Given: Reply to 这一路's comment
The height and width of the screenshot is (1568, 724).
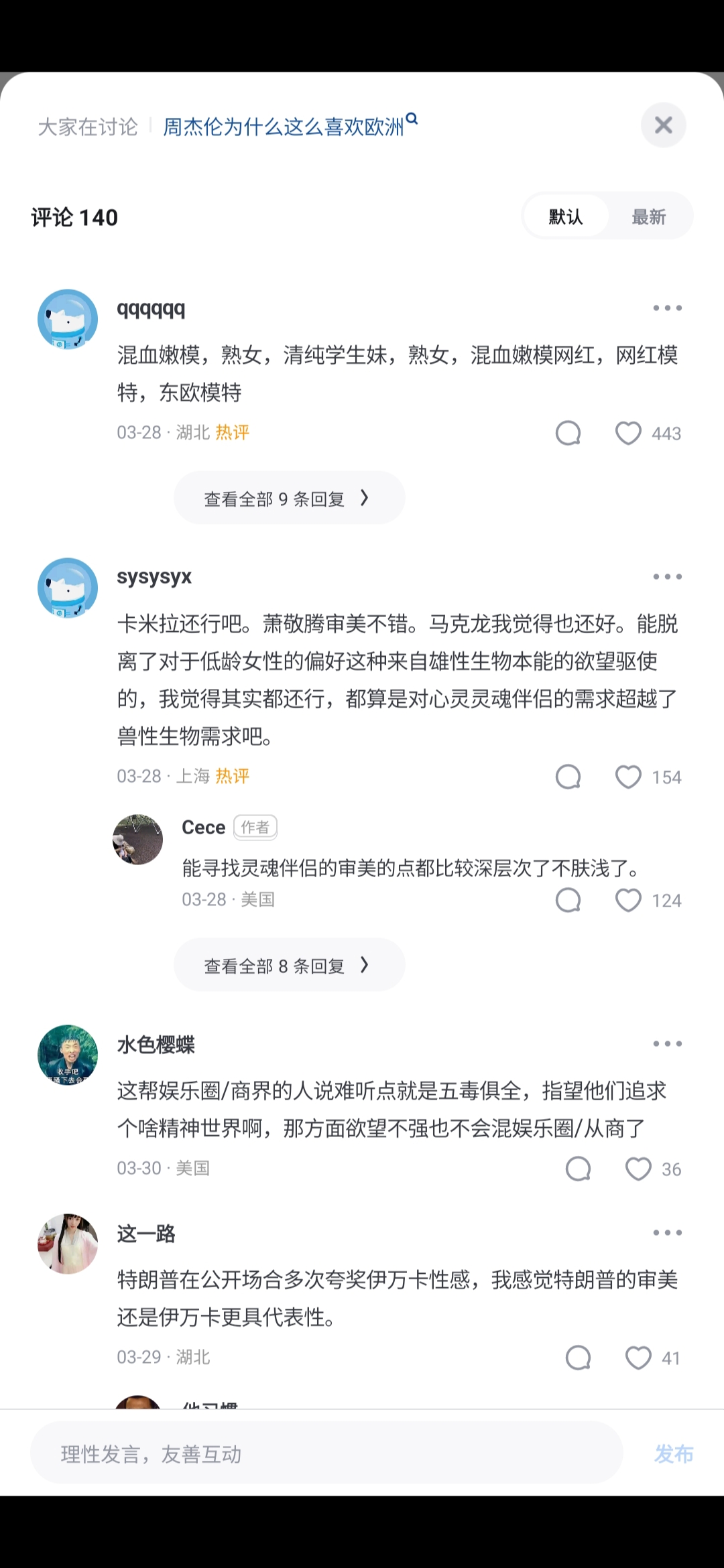Looking at the screenshot, I should click(x=578, y=1358).
